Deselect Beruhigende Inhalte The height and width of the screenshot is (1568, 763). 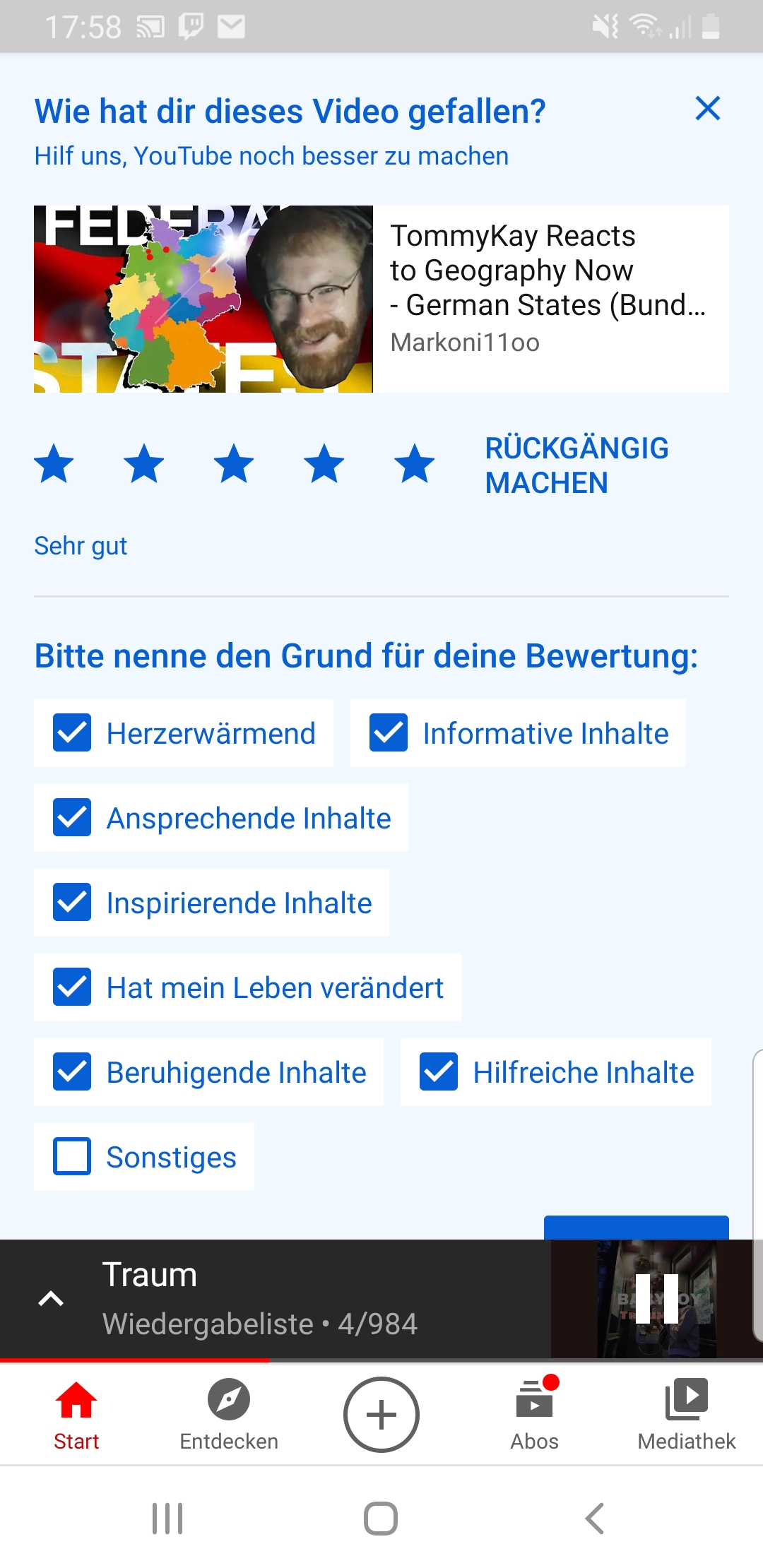72,1071
